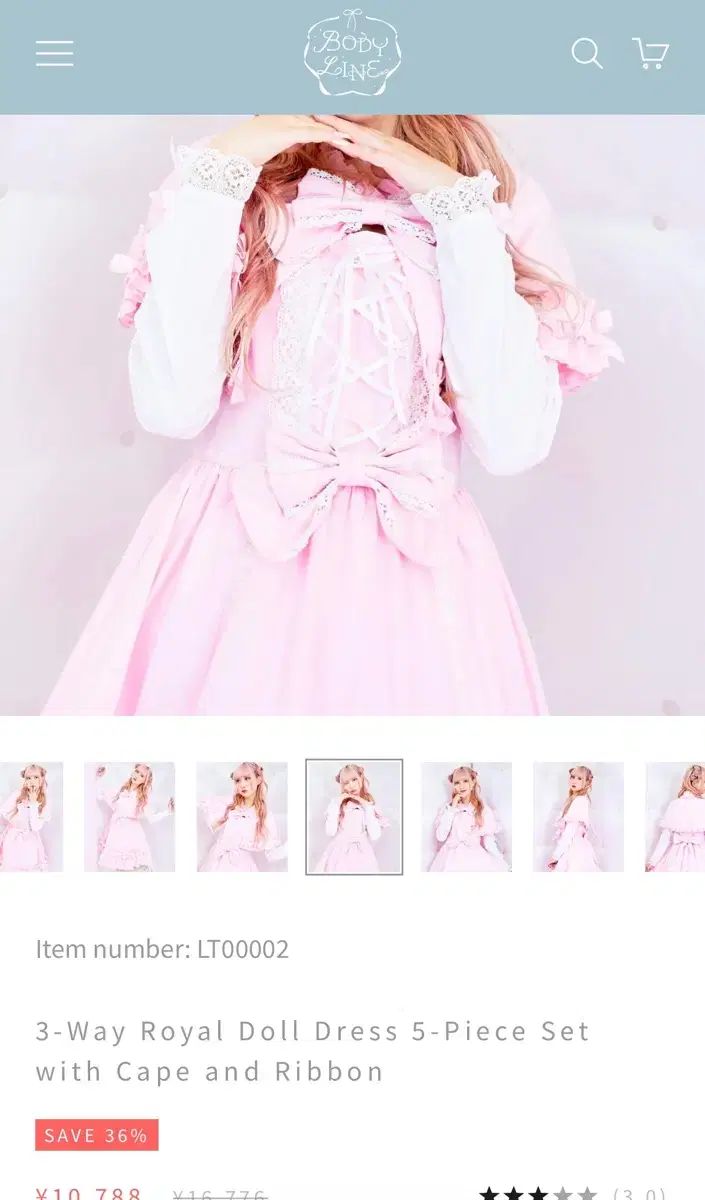
Task: Open the hamburger navigation menu
Action: [x=55, y=53]
